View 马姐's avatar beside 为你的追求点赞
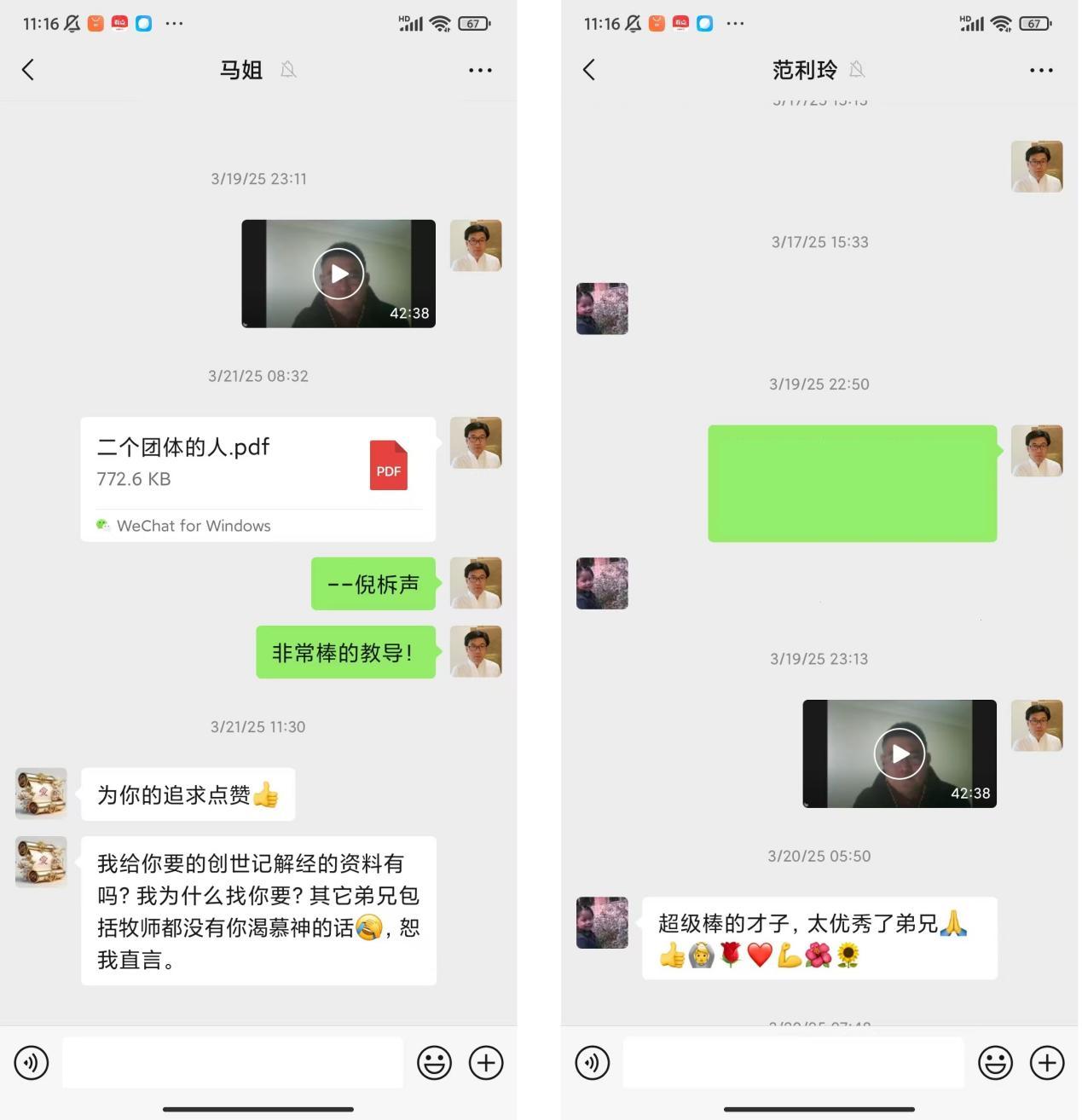This screenshot has height=1120, width=1082. pos(41,794)
